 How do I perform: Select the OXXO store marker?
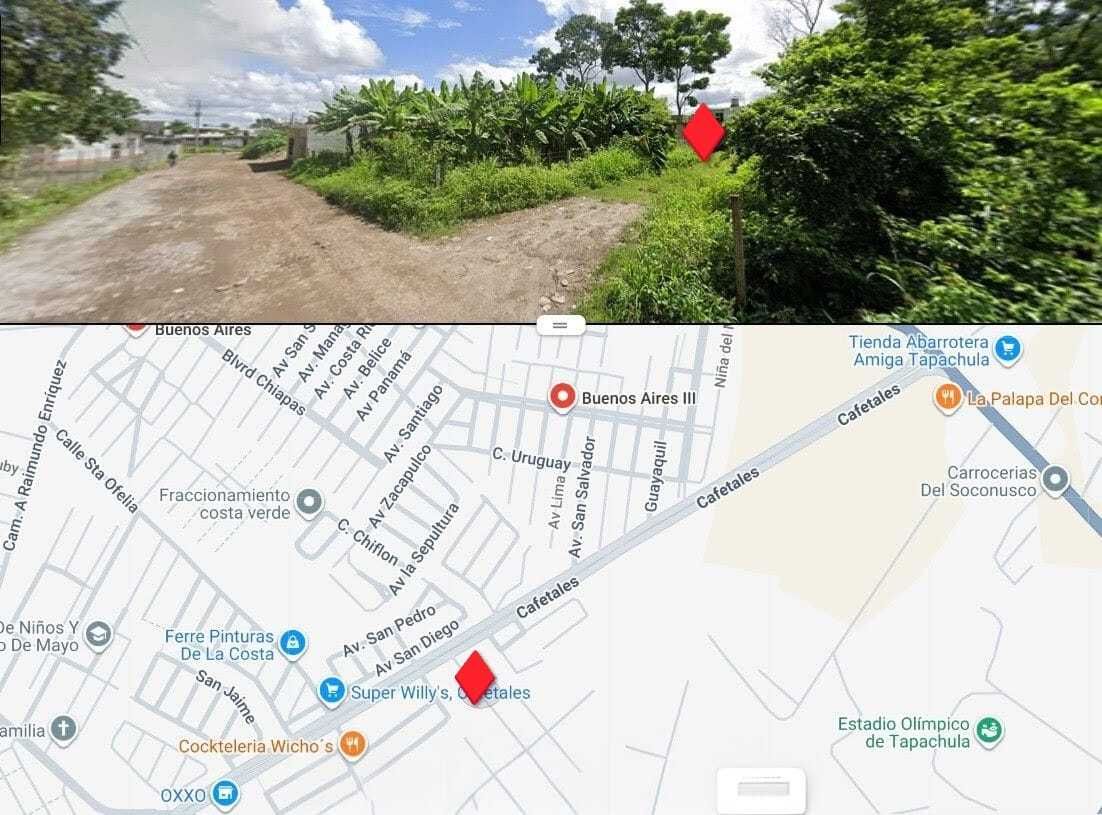pyautogui.click(x=226, y=795)
